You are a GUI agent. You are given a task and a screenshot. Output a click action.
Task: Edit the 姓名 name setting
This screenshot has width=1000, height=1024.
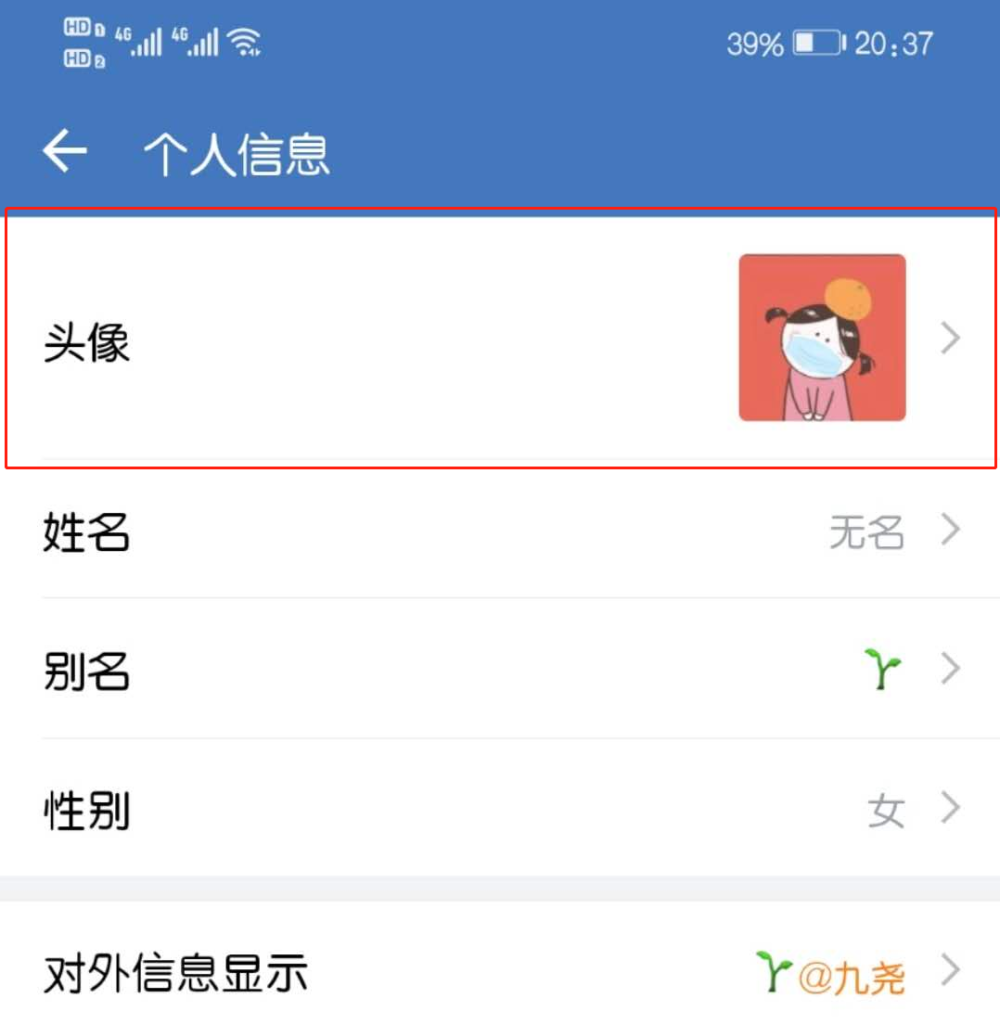tap(500, 531)
